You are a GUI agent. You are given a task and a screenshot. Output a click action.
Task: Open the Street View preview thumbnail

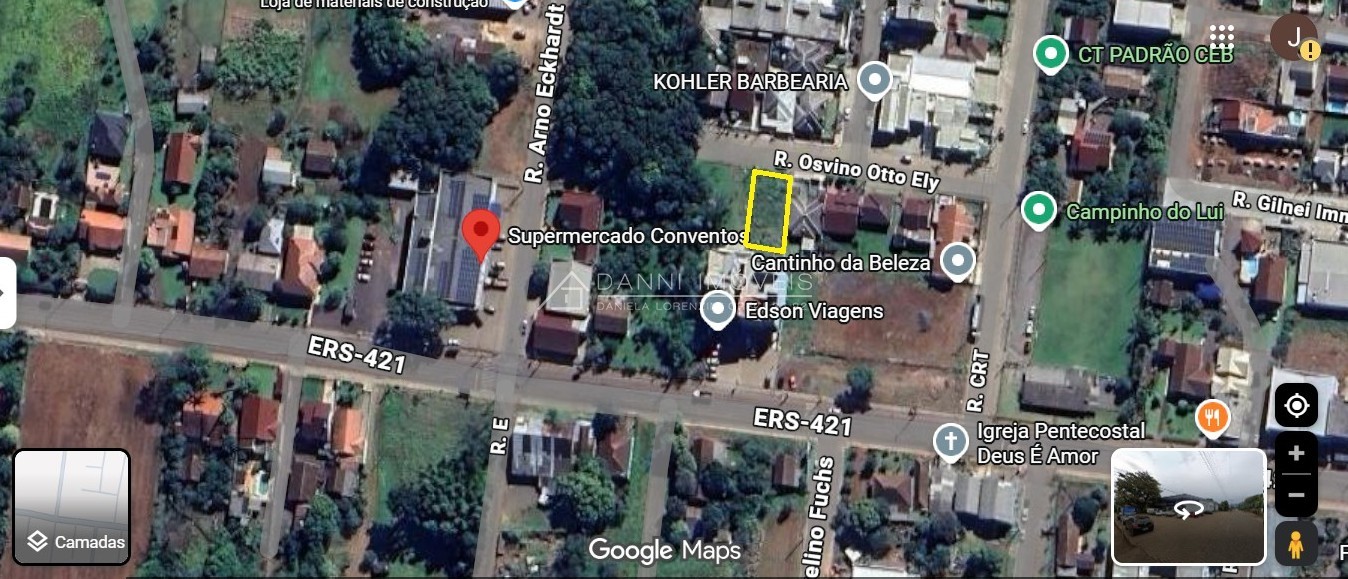(x=1189, y=507)
